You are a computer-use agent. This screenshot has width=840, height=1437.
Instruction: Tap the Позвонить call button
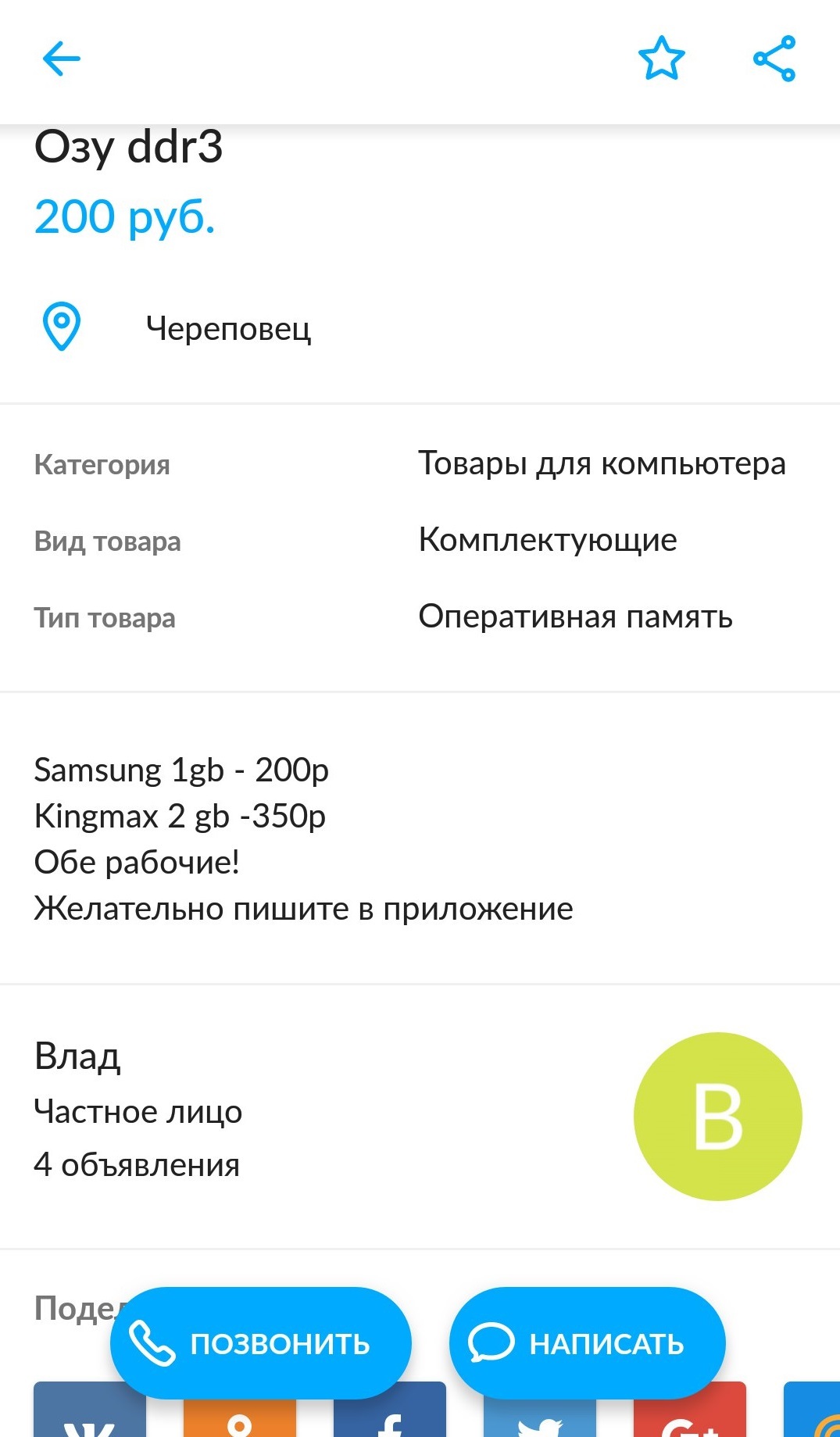260,1343
